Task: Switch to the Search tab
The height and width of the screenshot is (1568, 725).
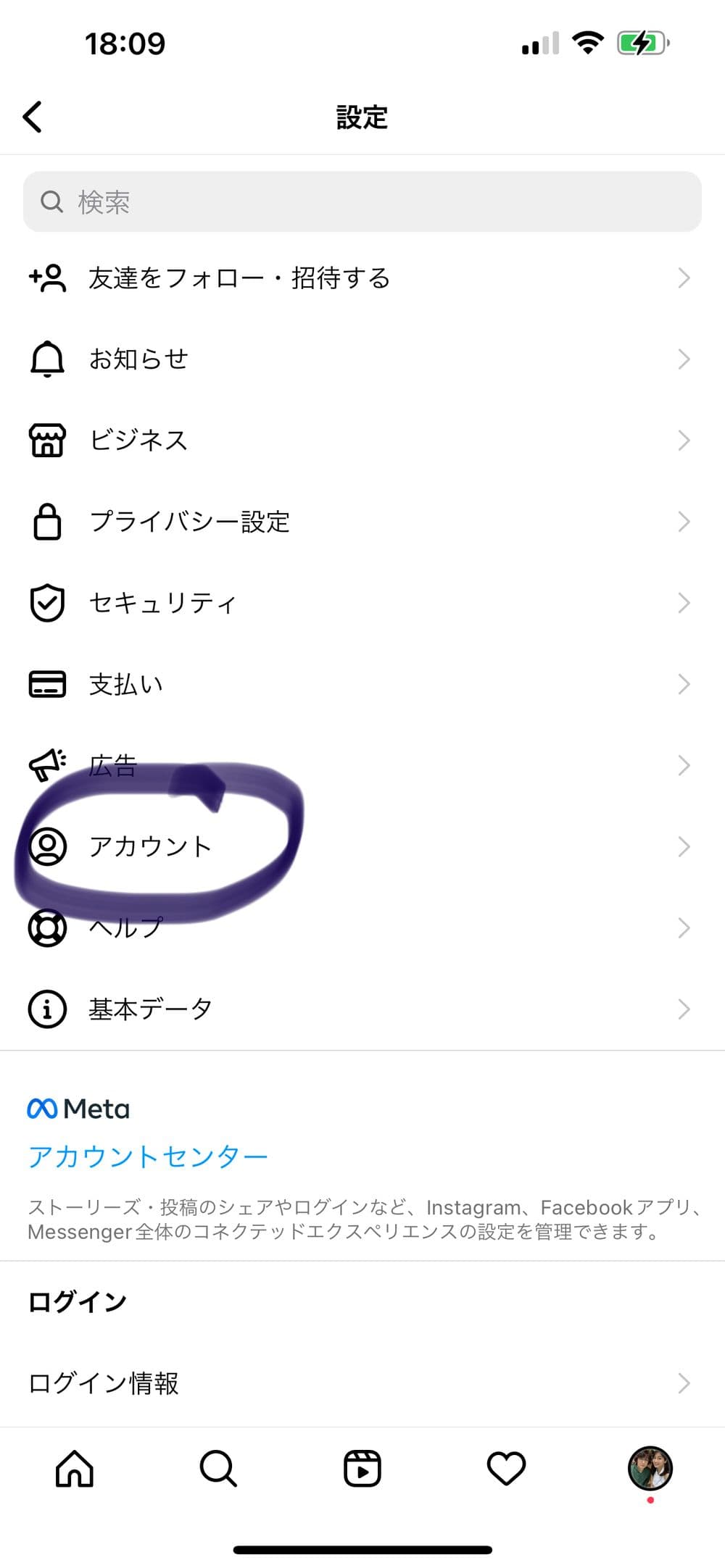Action: point(218,1468)
